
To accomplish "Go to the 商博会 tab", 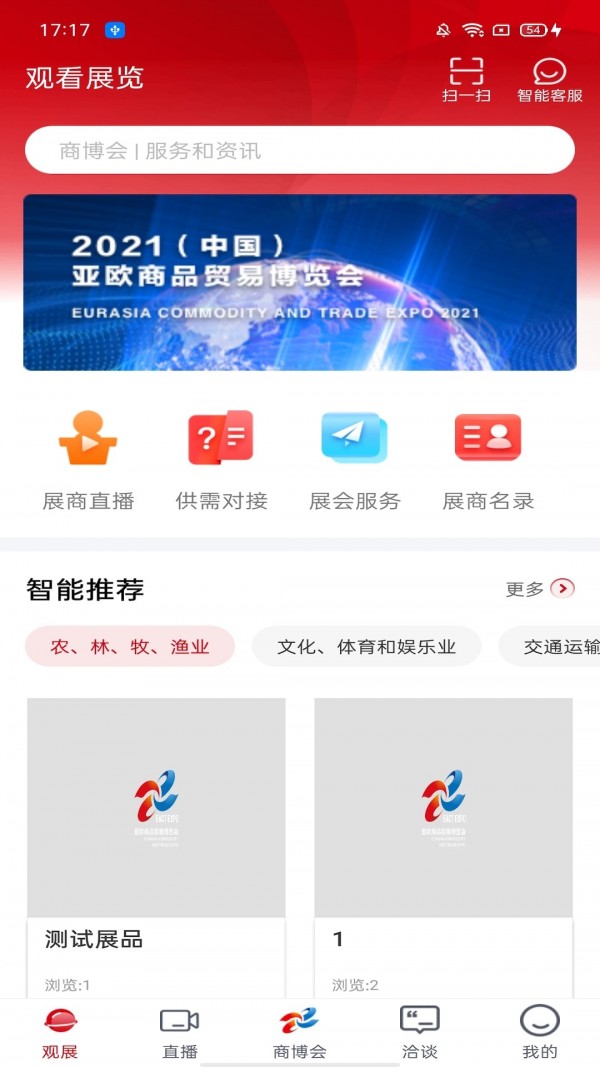I will 300,1032.
